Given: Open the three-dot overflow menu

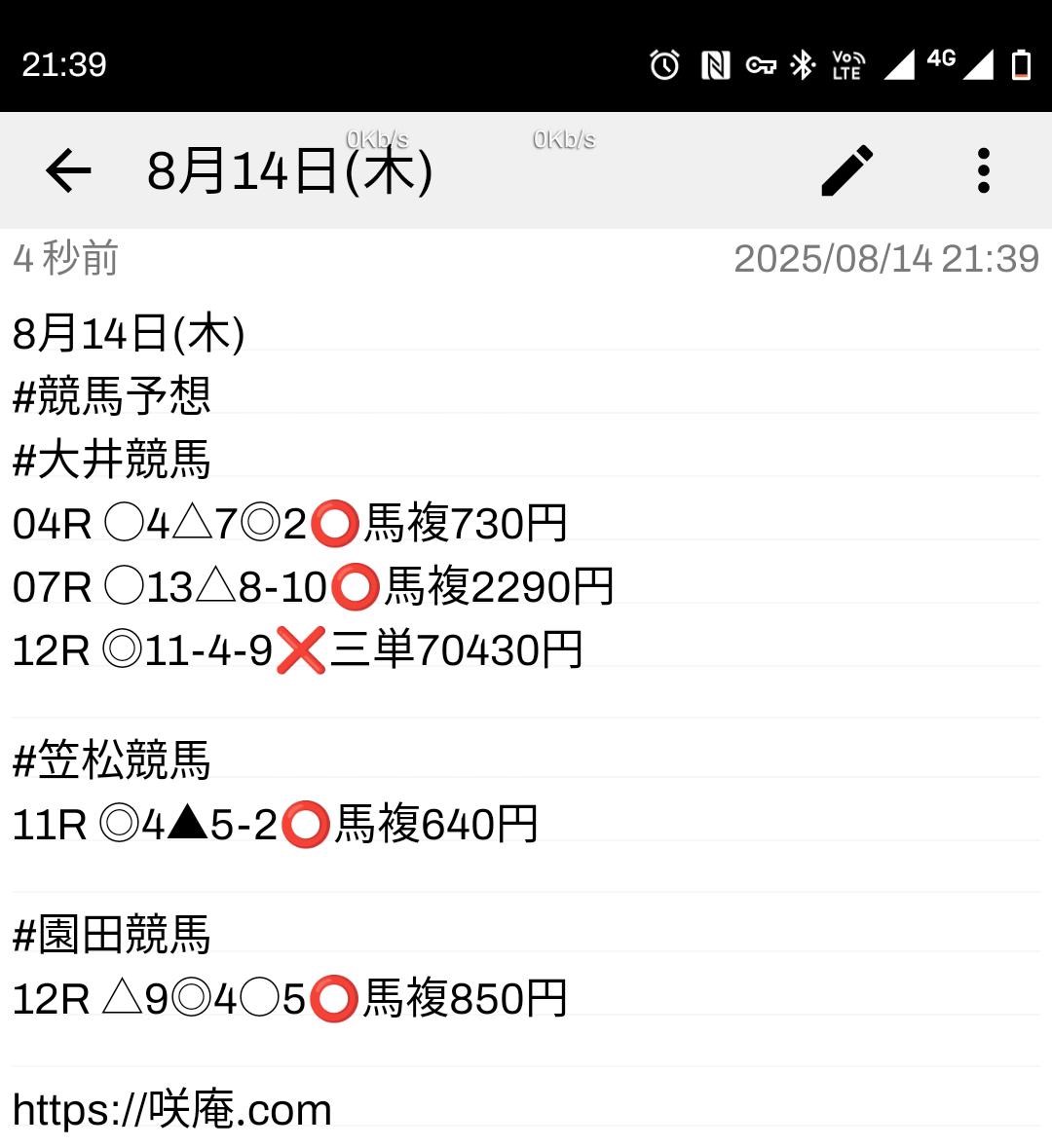Looking at the screenshot, I should (984, 171).
